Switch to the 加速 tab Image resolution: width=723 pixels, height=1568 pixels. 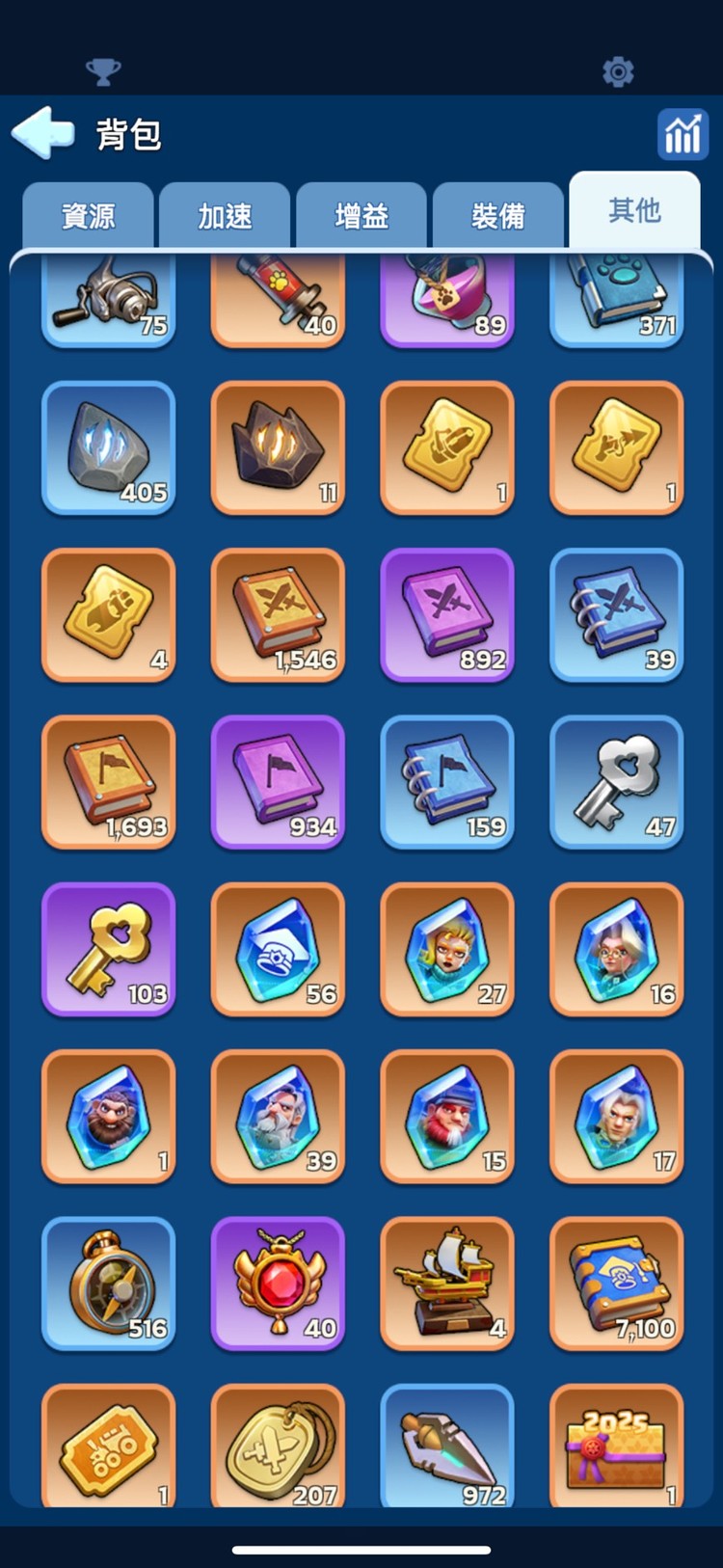(x=225, y=216)
